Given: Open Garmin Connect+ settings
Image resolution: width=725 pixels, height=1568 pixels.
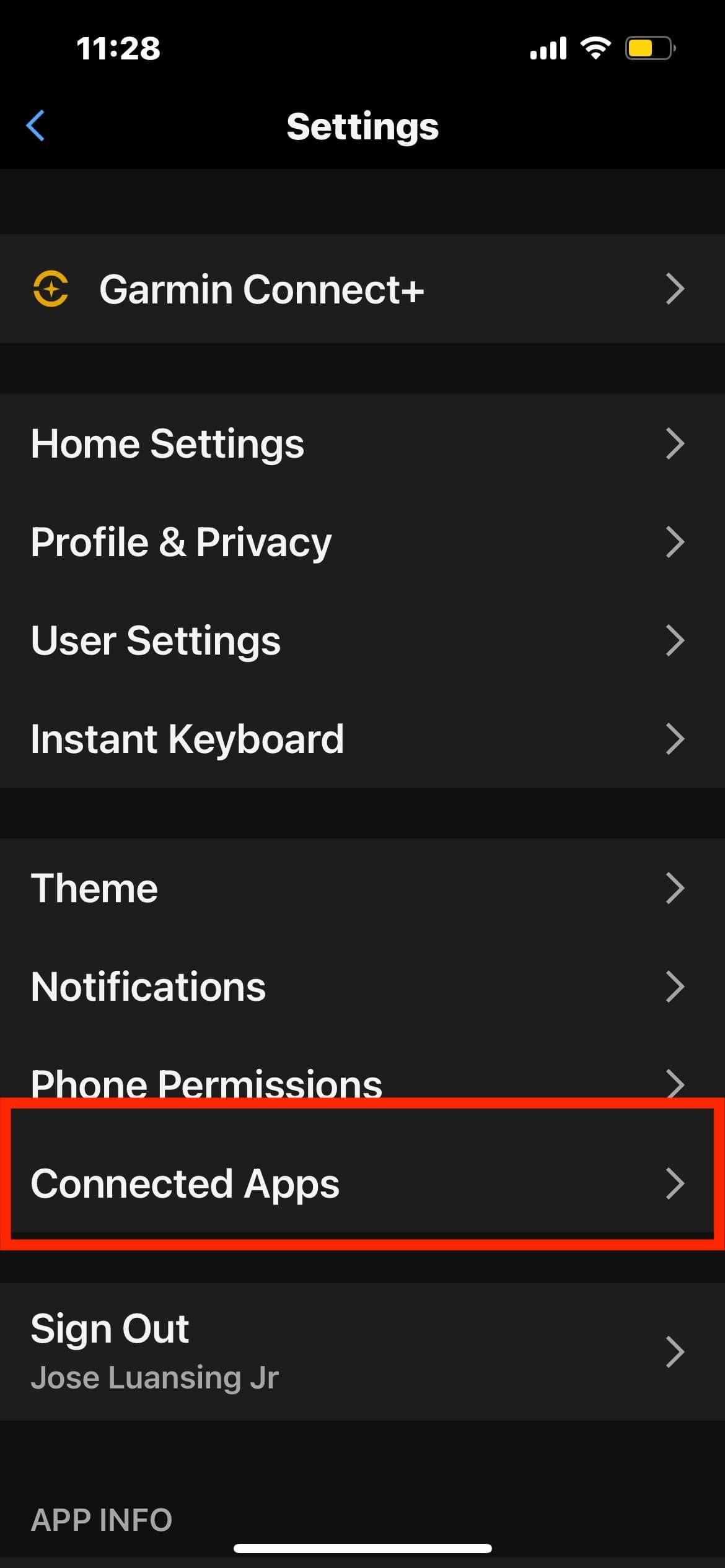Looking at the screenshot, I should (362, 289).
